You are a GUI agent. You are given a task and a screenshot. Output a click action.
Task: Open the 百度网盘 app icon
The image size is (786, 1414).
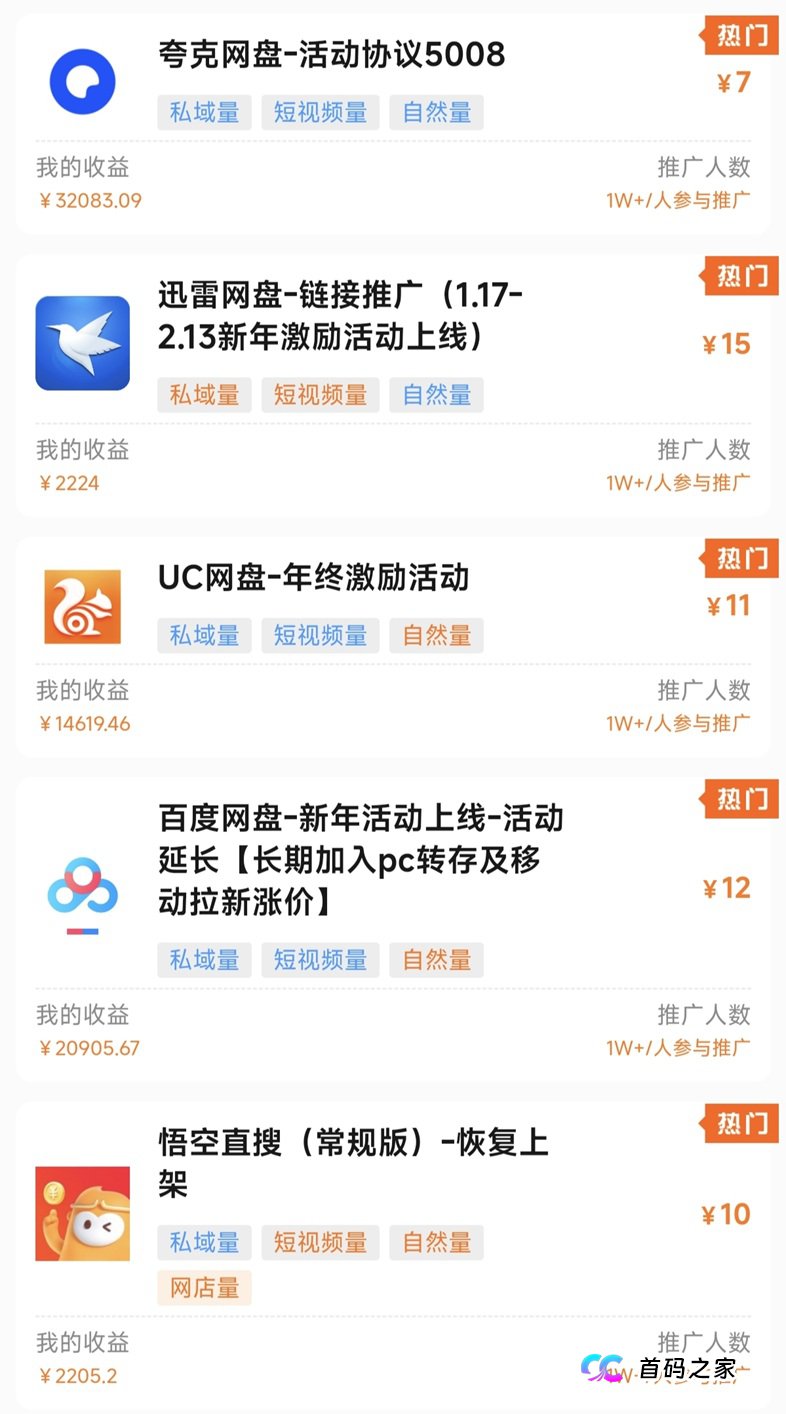click(82, 888)
